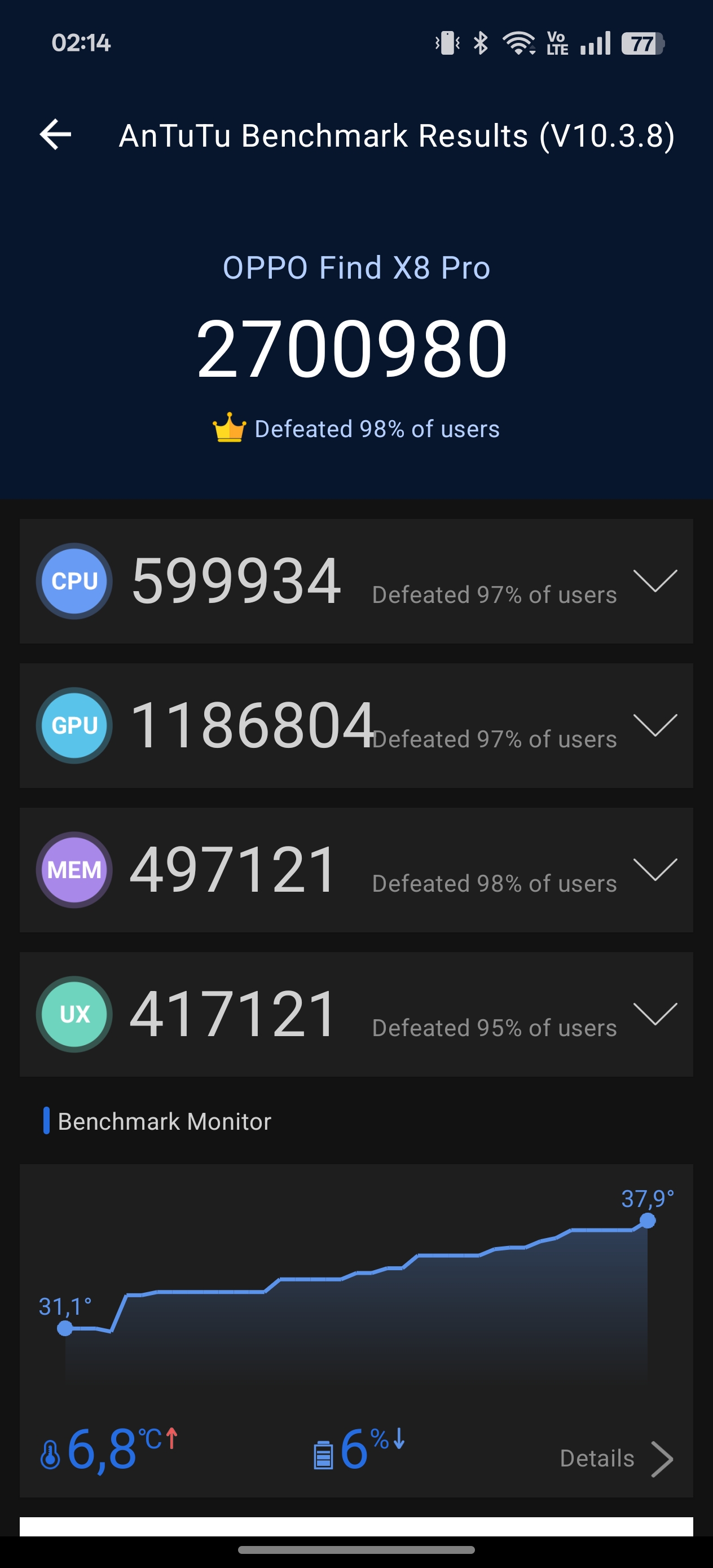Expand the MEM score section
713x1568 pixels.
tap(654, 869)
